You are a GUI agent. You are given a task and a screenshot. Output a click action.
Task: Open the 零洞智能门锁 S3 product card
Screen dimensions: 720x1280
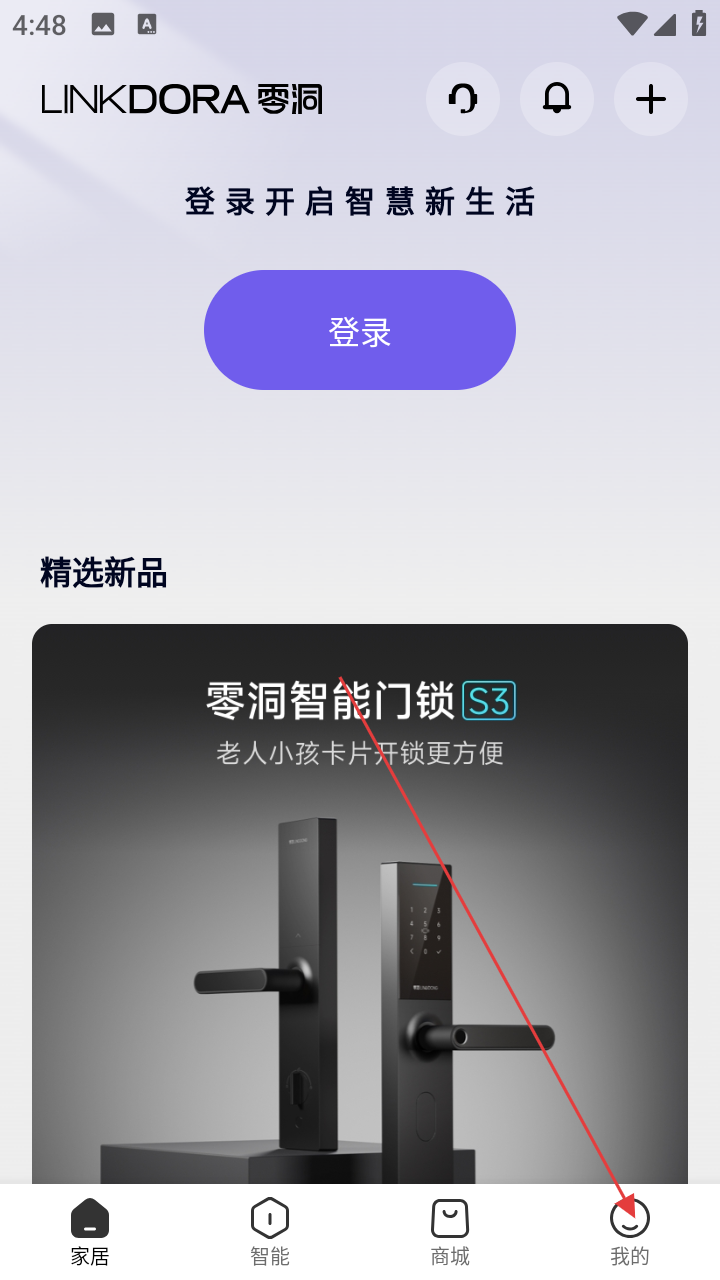coord(360,900)
